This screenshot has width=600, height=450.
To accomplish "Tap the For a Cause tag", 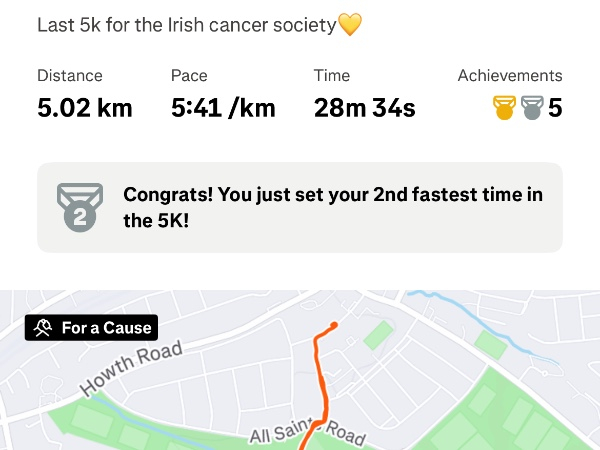I will point(91,328).
